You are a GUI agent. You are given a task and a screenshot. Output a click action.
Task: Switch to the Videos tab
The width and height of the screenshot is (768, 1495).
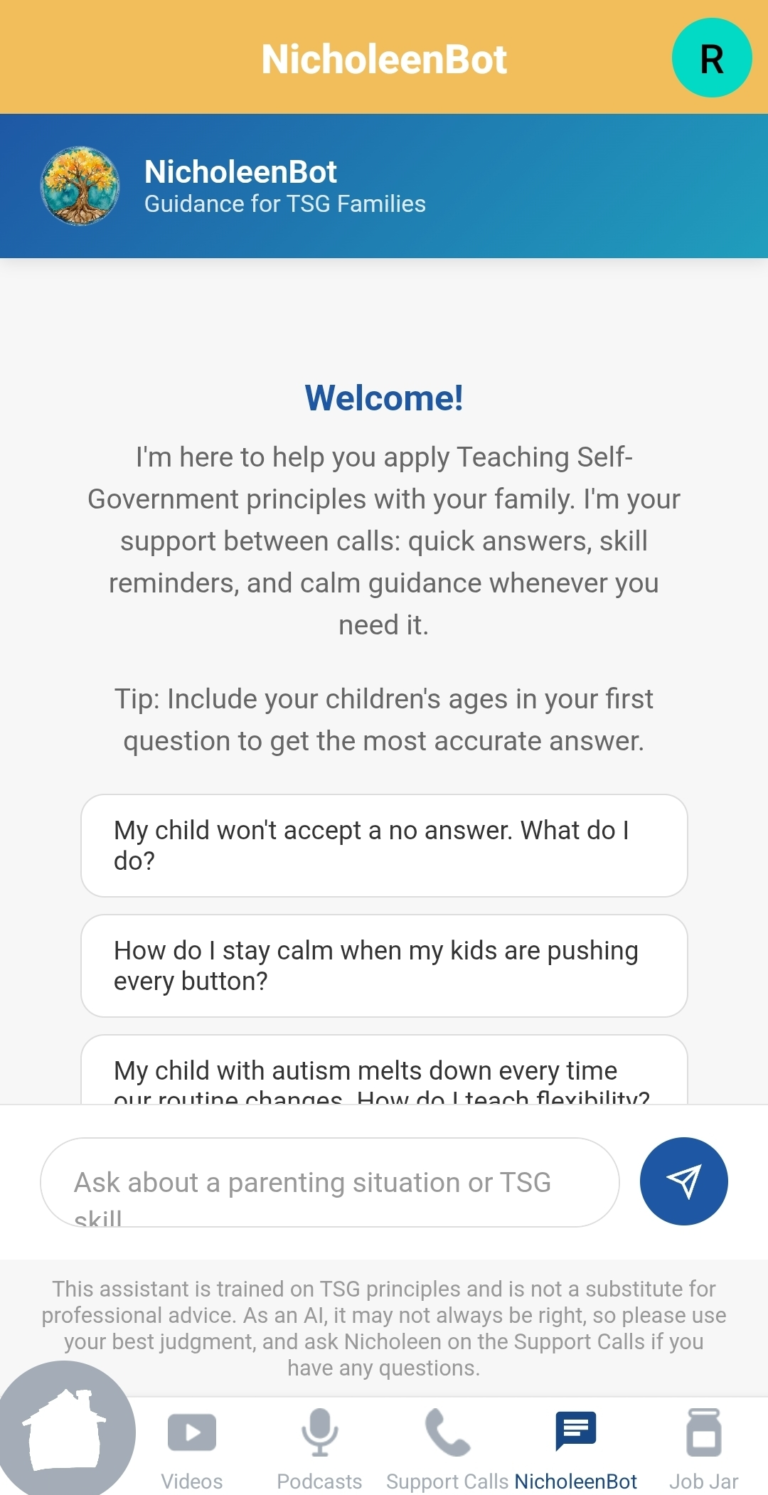[192, 1447]
